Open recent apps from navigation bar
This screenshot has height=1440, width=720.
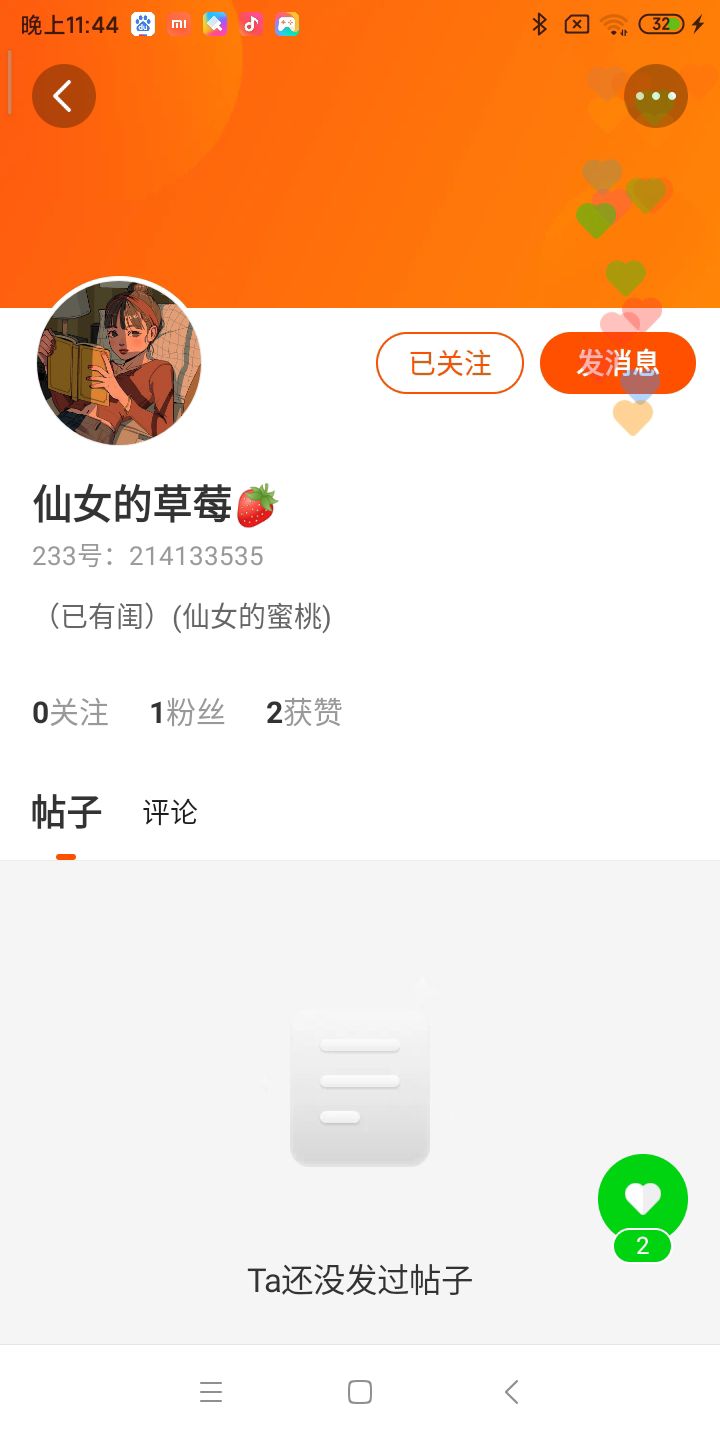pyautogui.click(x=211, y=1392)
